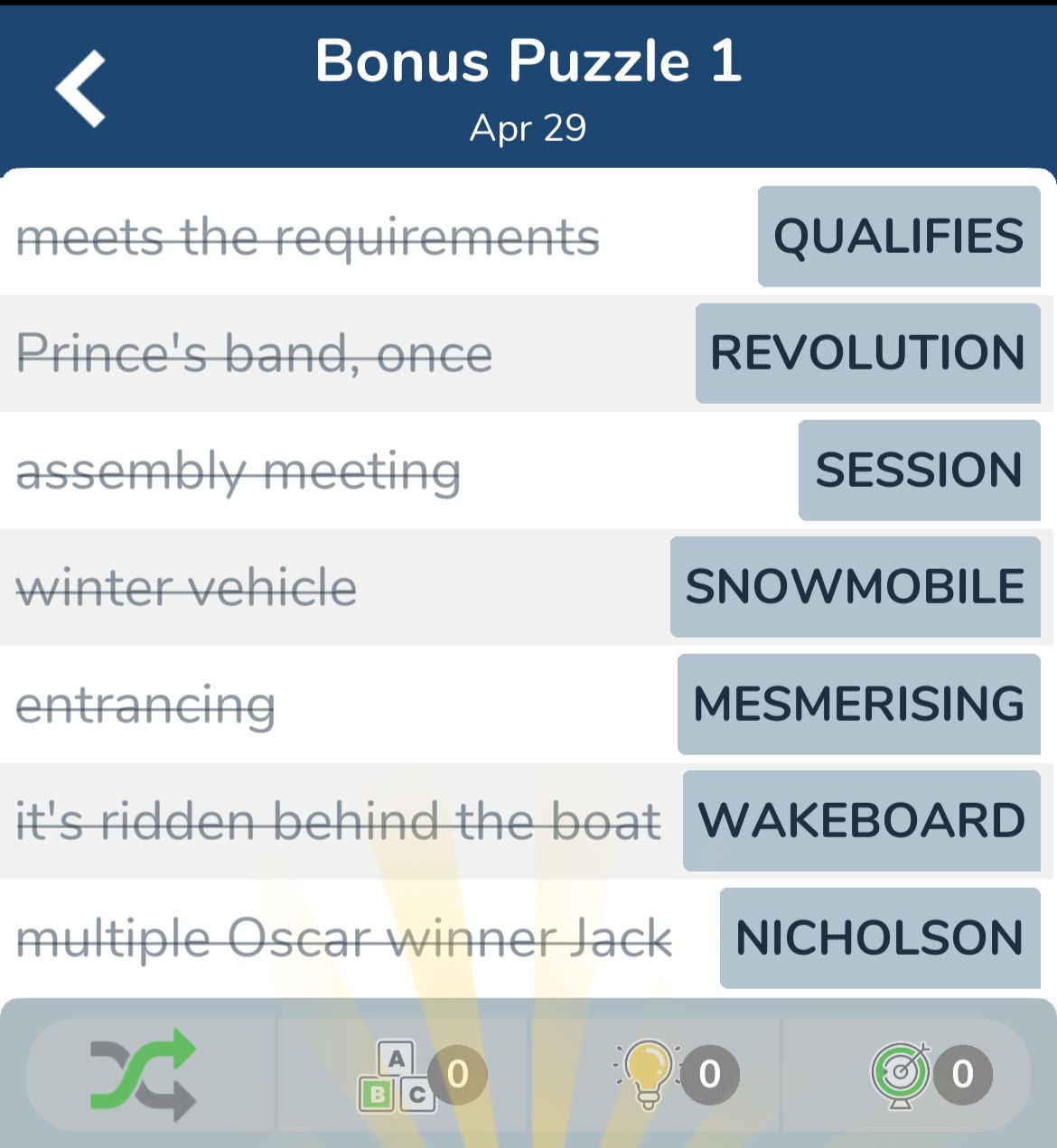
Task: Tap the shuffle icon in the bottom toolbar
Action: click(145, 1075)
